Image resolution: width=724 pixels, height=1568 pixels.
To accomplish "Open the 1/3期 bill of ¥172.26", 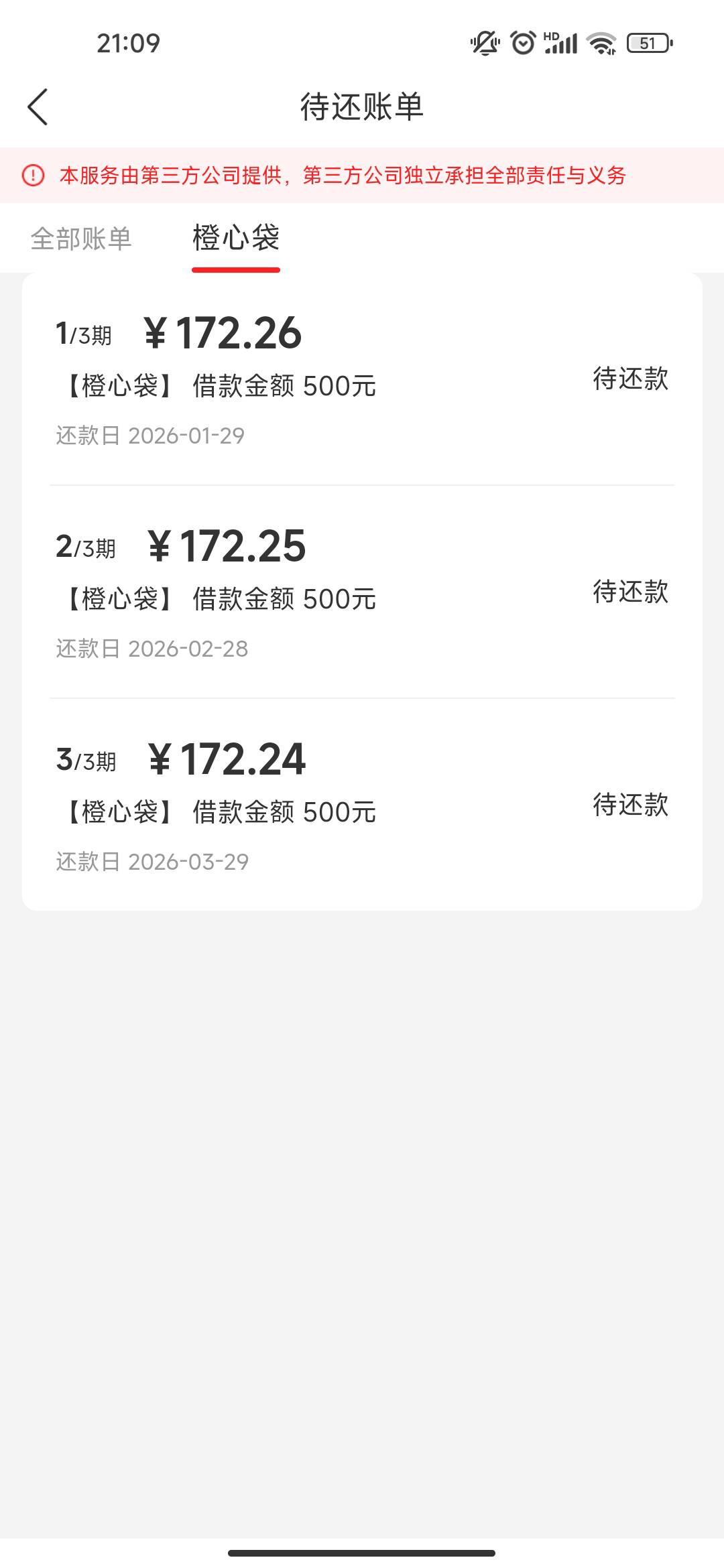I will (x=362, y=379).
